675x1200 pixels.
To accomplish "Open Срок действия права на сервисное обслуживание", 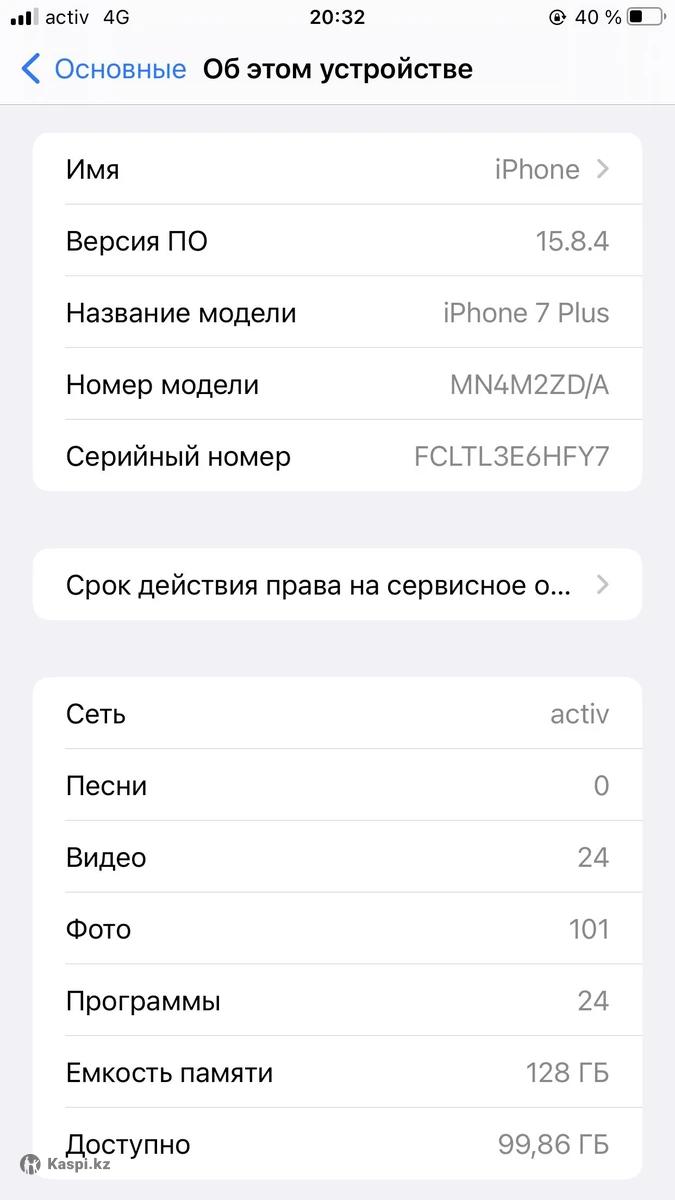I will 337,585.
